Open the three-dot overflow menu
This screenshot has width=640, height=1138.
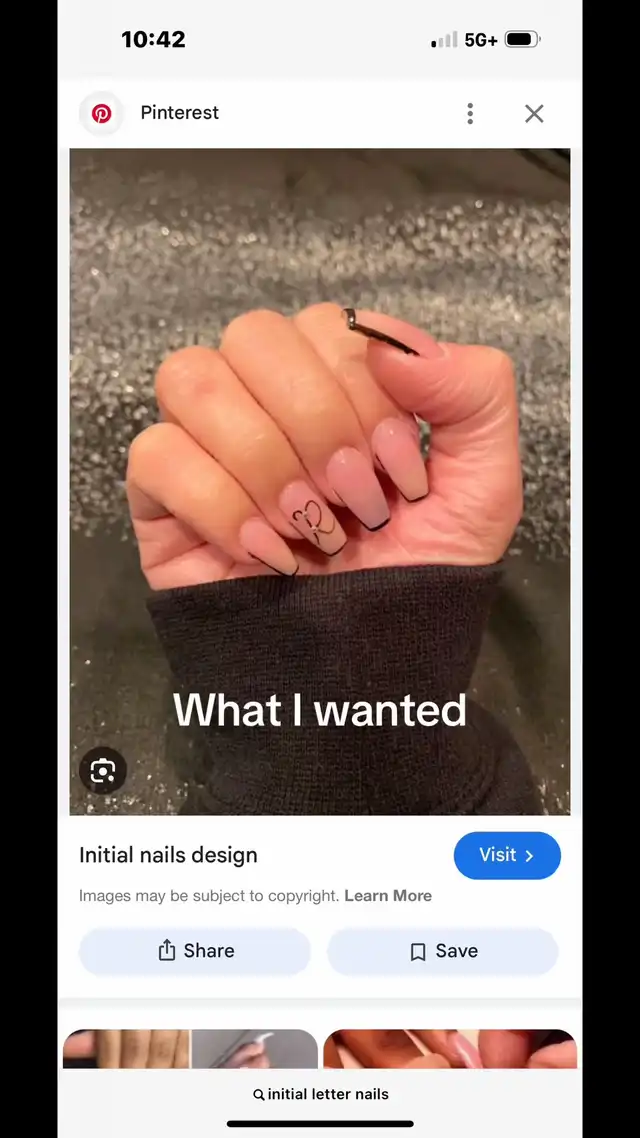click(470, 113)
